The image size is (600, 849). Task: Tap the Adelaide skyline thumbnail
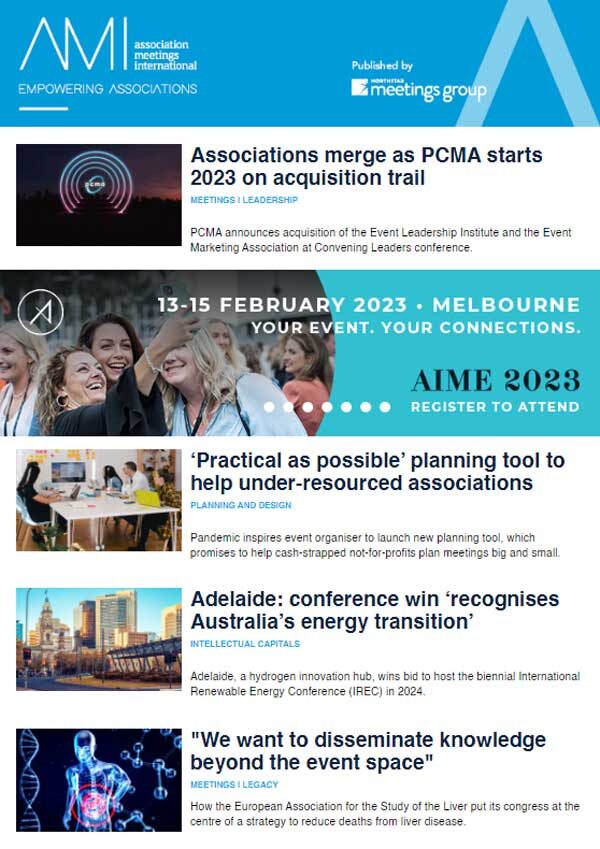(x=98, y=639)
